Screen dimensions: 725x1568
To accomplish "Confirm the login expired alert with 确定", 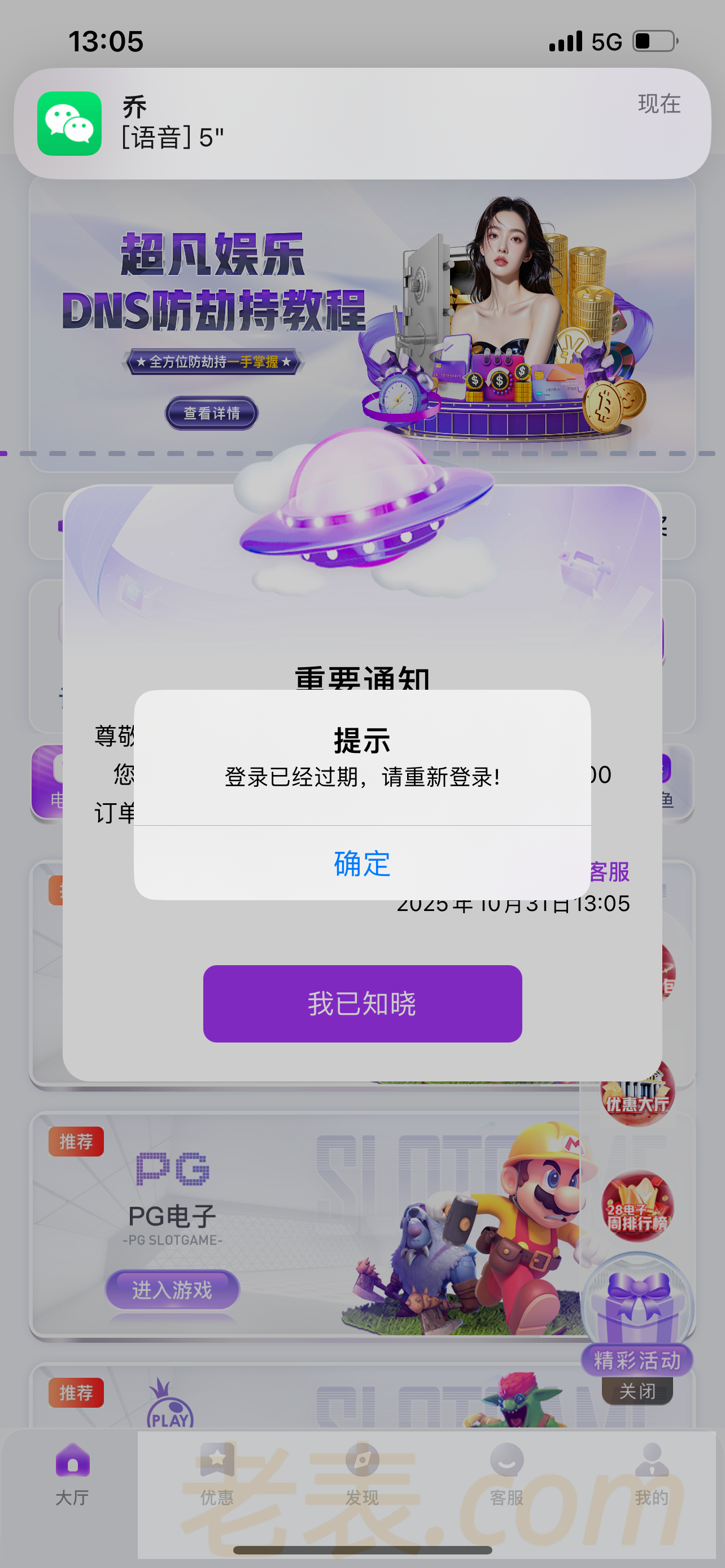I will coord(362,863).
